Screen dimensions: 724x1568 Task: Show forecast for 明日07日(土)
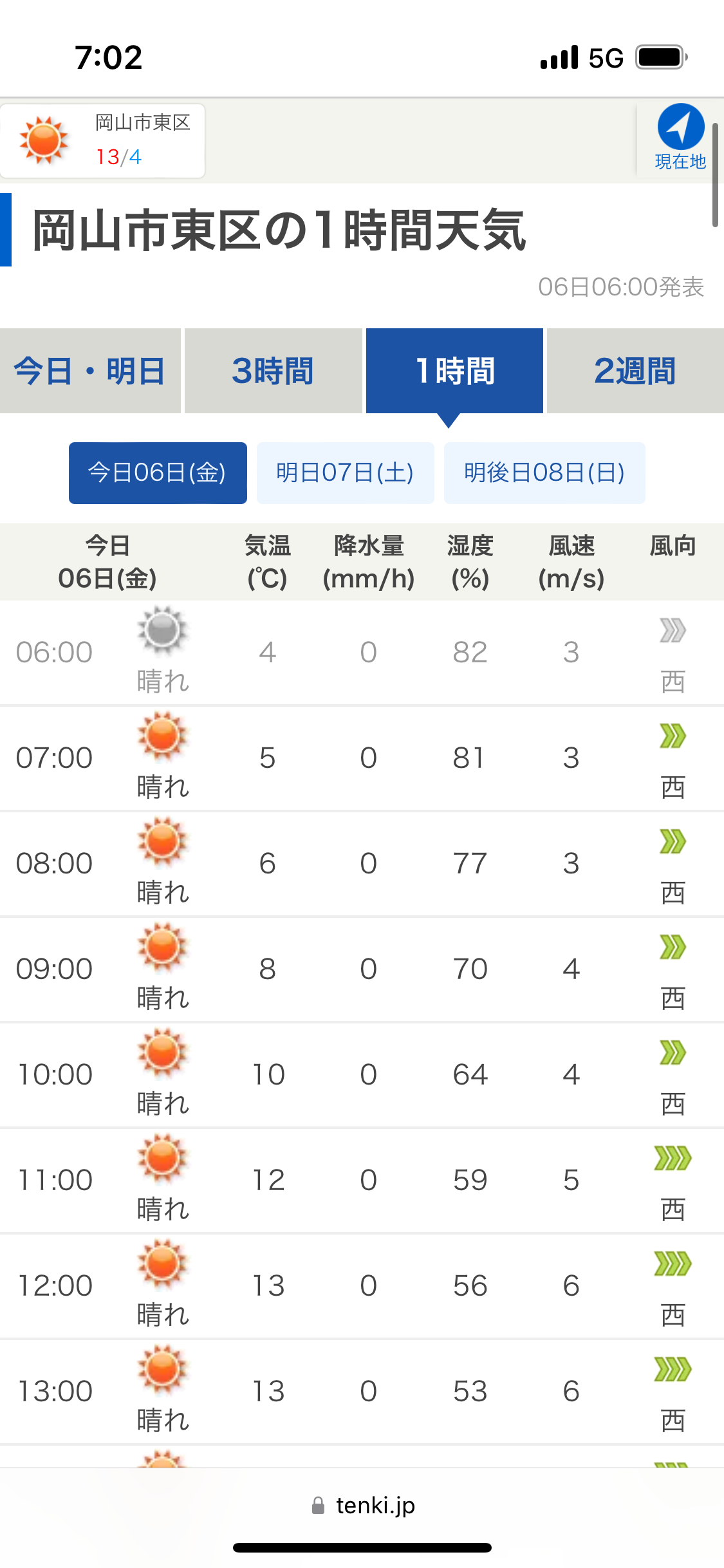(345, 473)
